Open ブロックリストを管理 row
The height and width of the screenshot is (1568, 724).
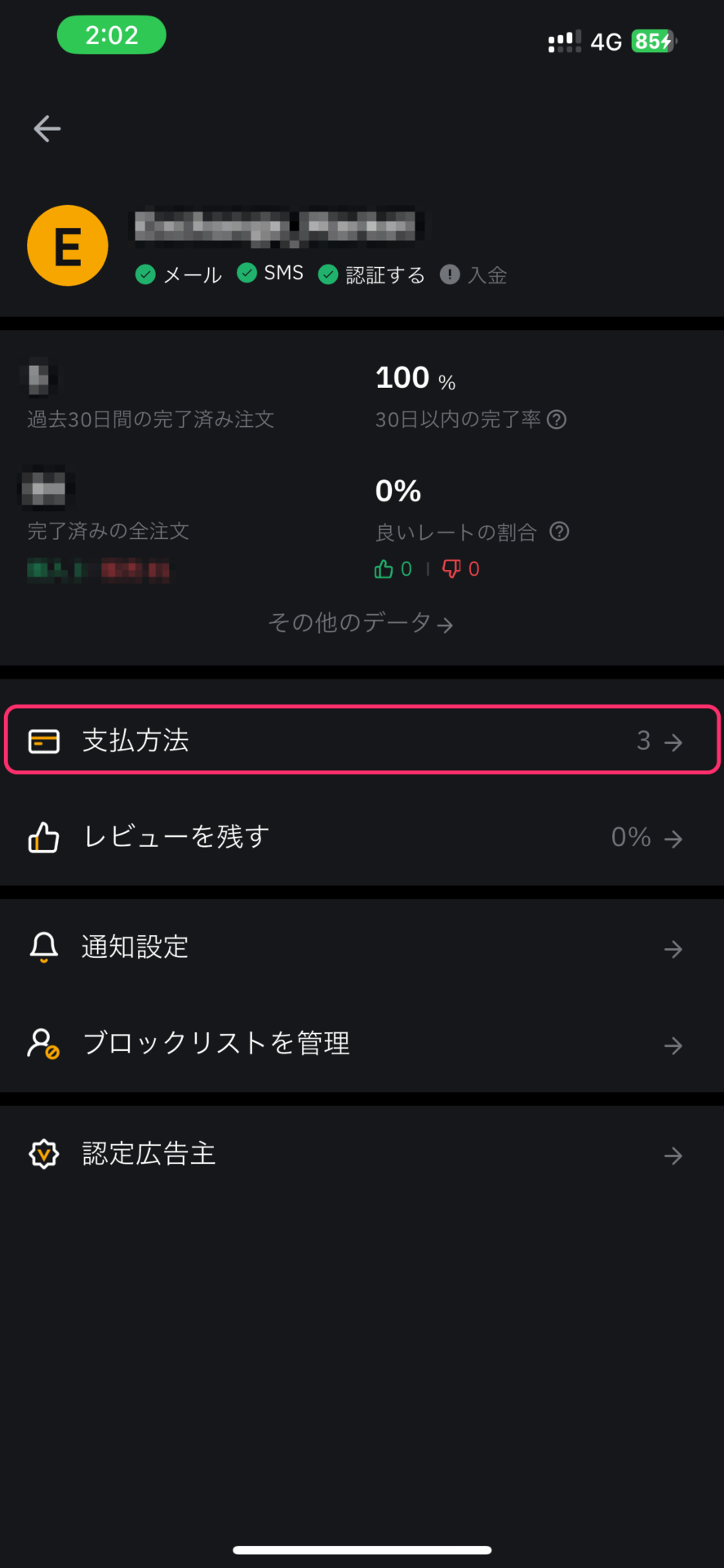point(362,1044)
